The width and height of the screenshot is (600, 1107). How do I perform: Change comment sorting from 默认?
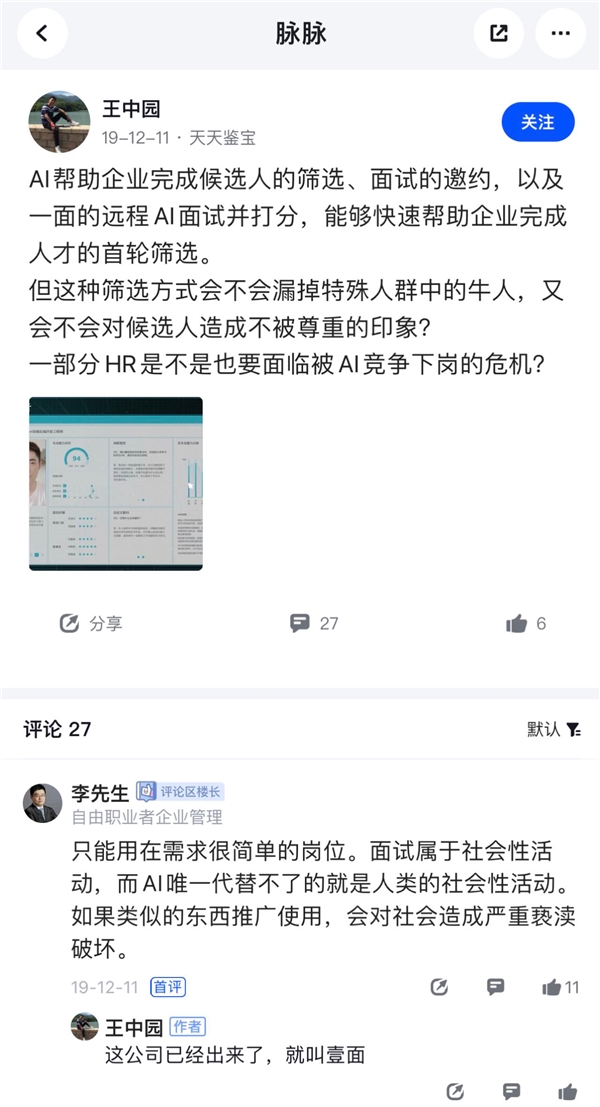click(554, 729)
